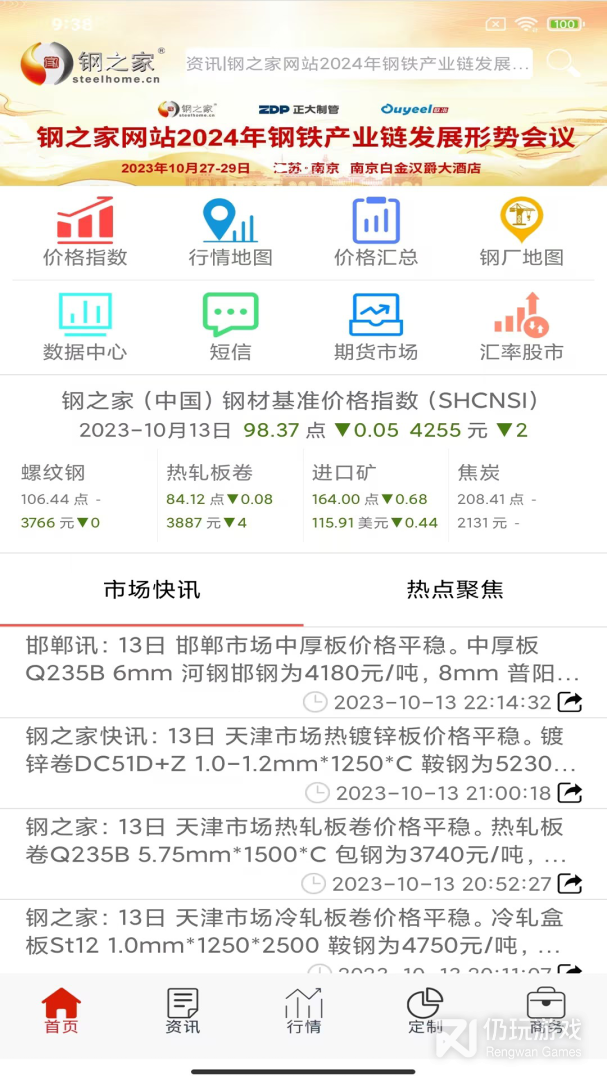
Task: Open the 价格指数 section
Action: coord(85,232)
